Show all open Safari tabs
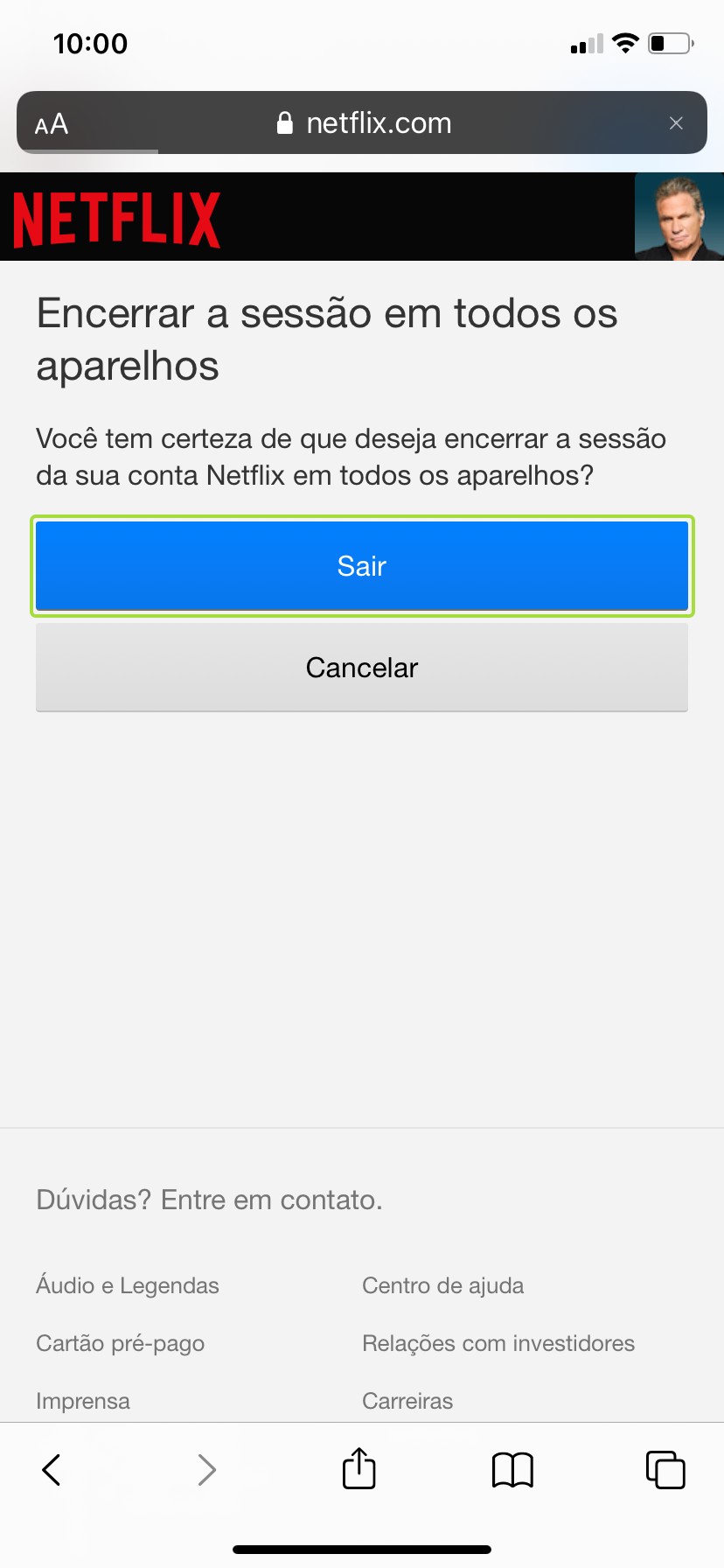Image resolution: width=724 pixels, height=1568 pixels. (665, 1470)
